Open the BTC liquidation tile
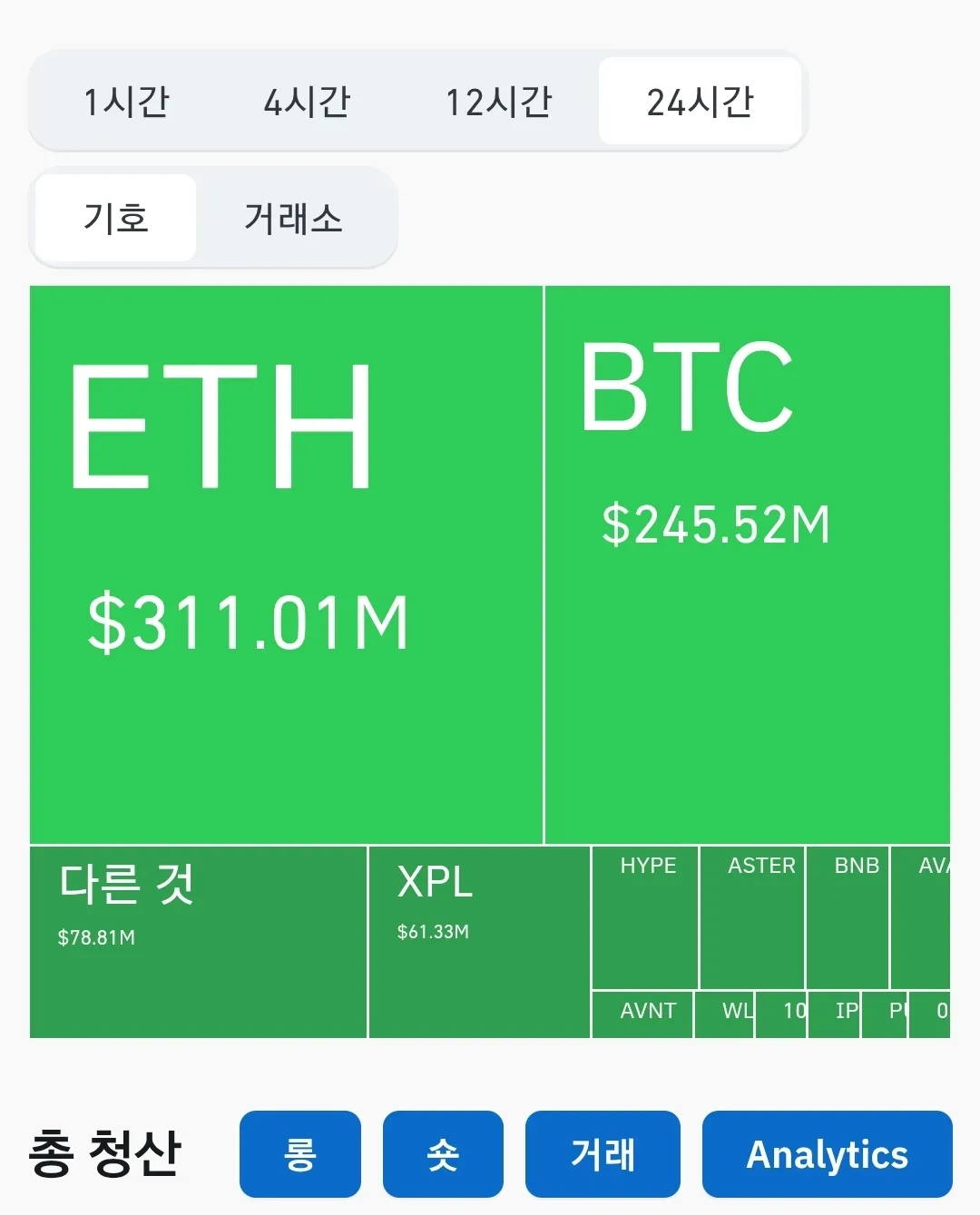Viewport: 980px width, 1215px height. (x=747, y=564)
